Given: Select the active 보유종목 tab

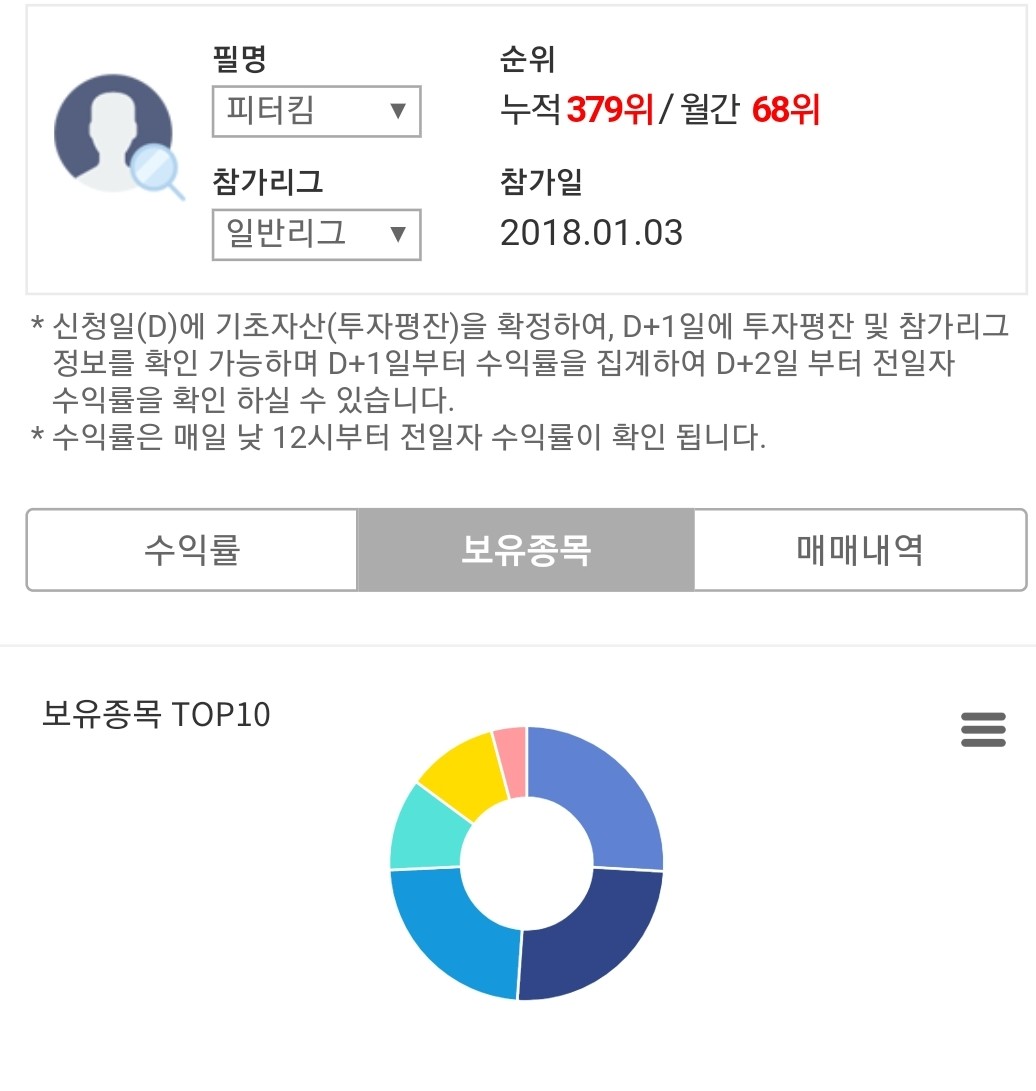Looking at the screenshot, I should tap(527, 550).
